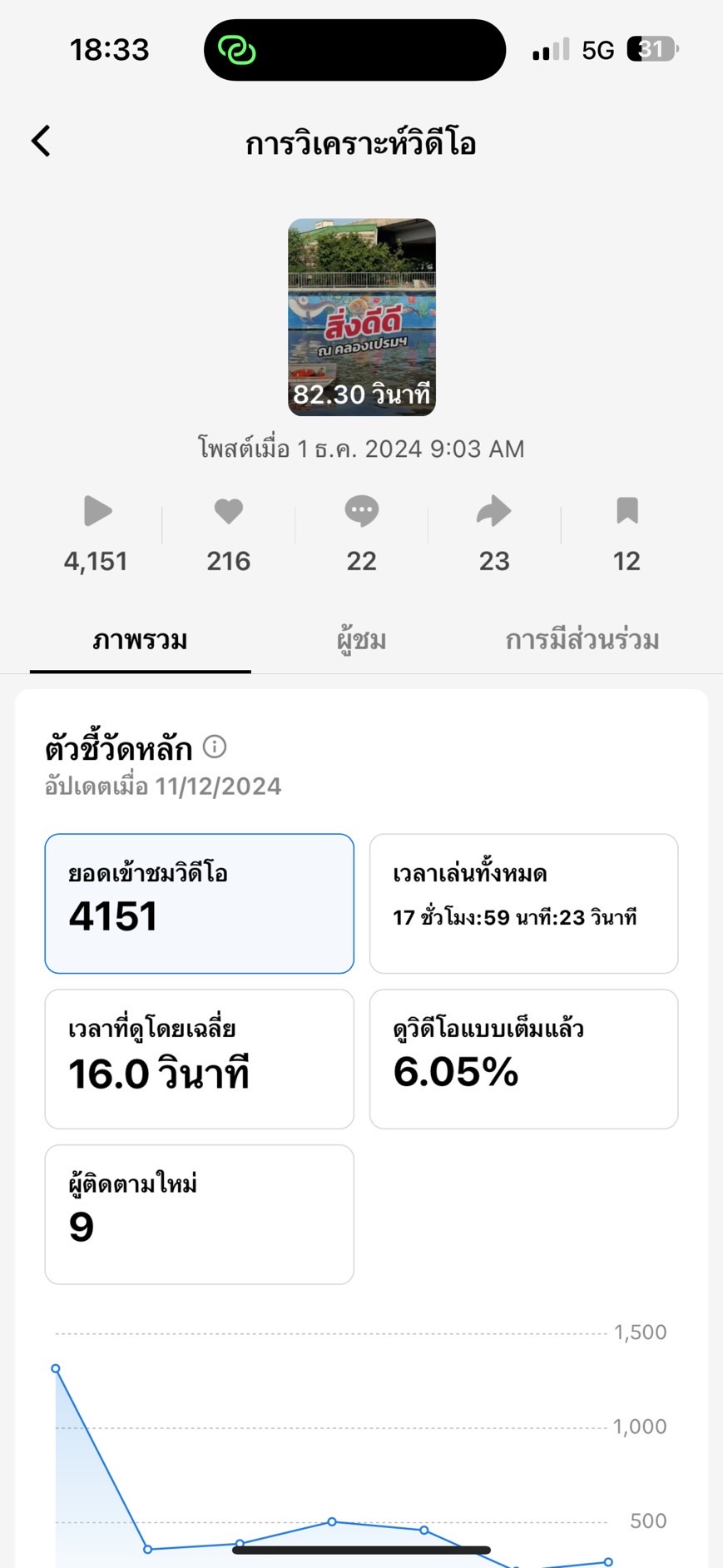
Task: Select the ภาพรวม tab
Action: coord(140,640)
